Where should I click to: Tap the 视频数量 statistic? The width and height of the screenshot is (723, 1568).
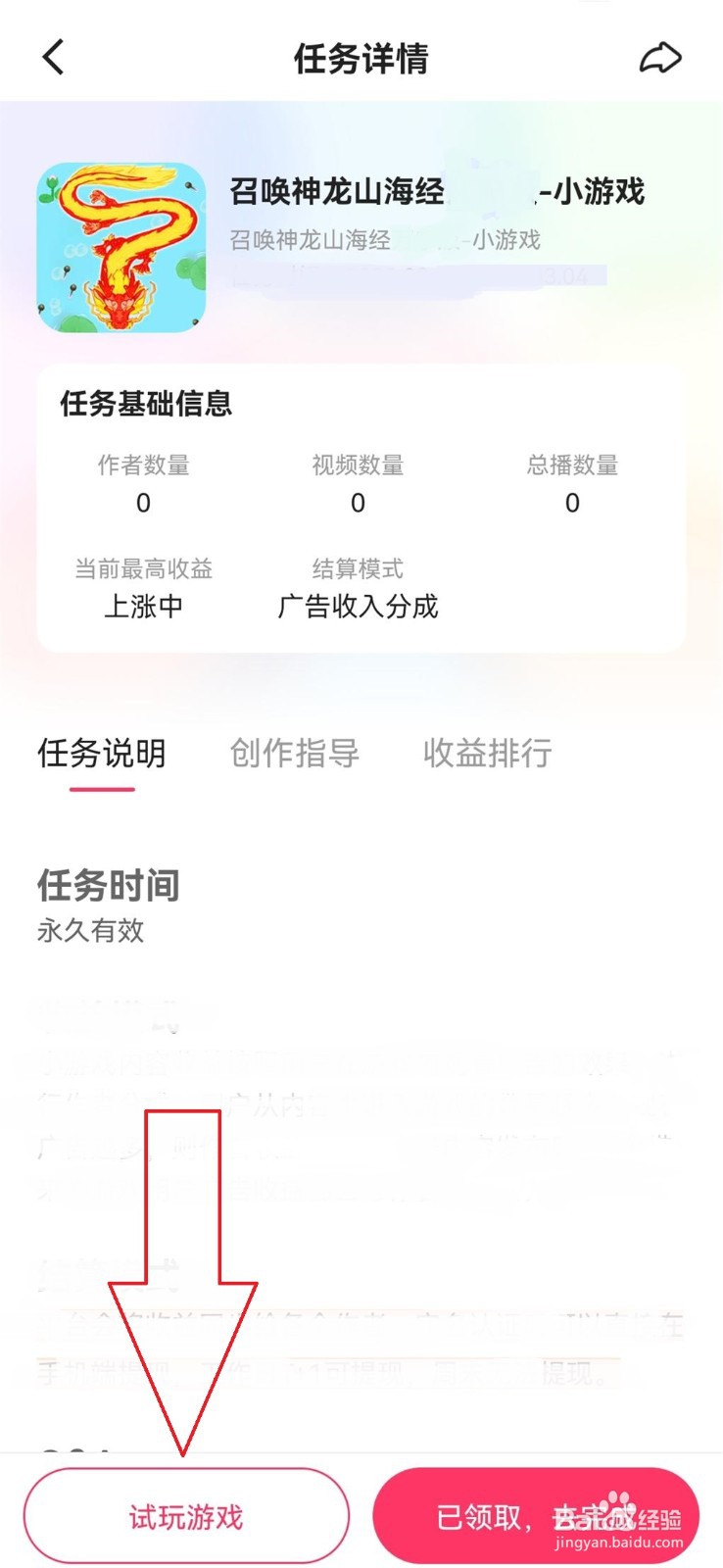pos(357,485)
